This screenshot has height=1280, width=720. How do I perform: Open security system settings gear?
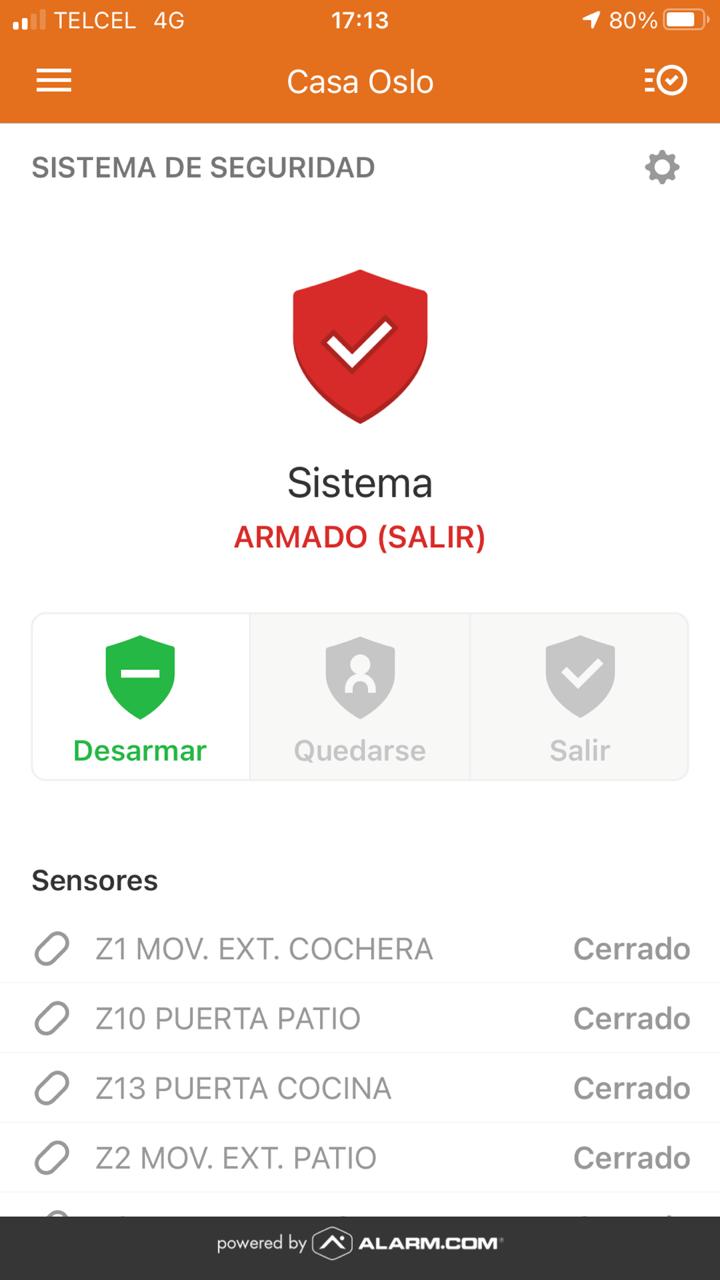tap(662, 167)
